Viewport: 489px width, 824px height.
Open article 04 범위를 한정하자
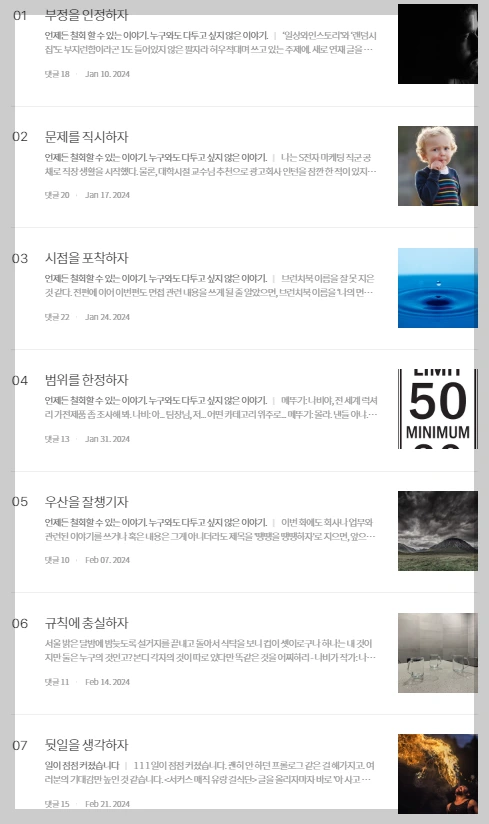pyautogui.click(x=87, y=380)
